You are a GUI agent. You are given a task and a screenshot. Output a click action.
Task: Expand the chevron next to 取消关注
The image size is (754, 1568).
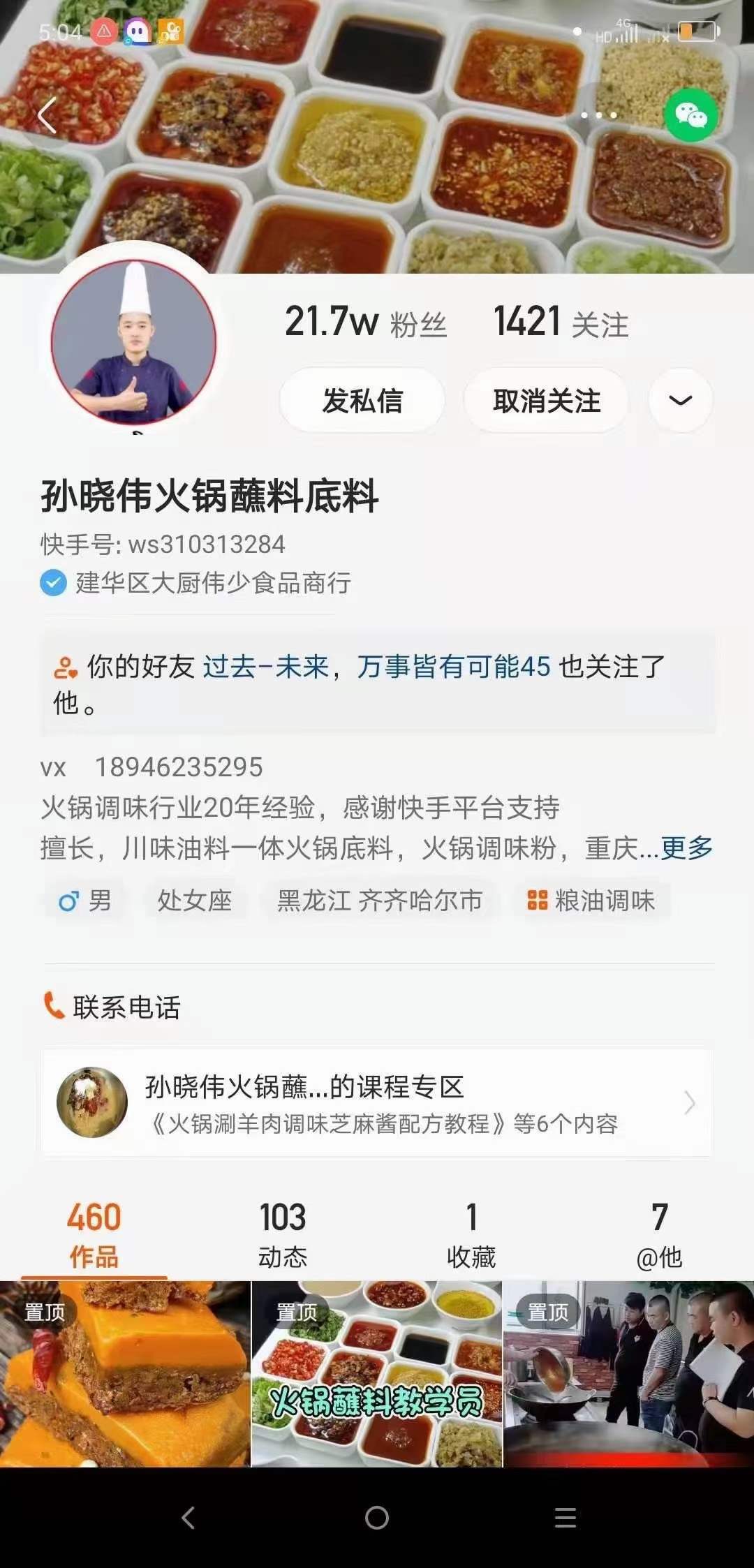[x=679, y=399]
